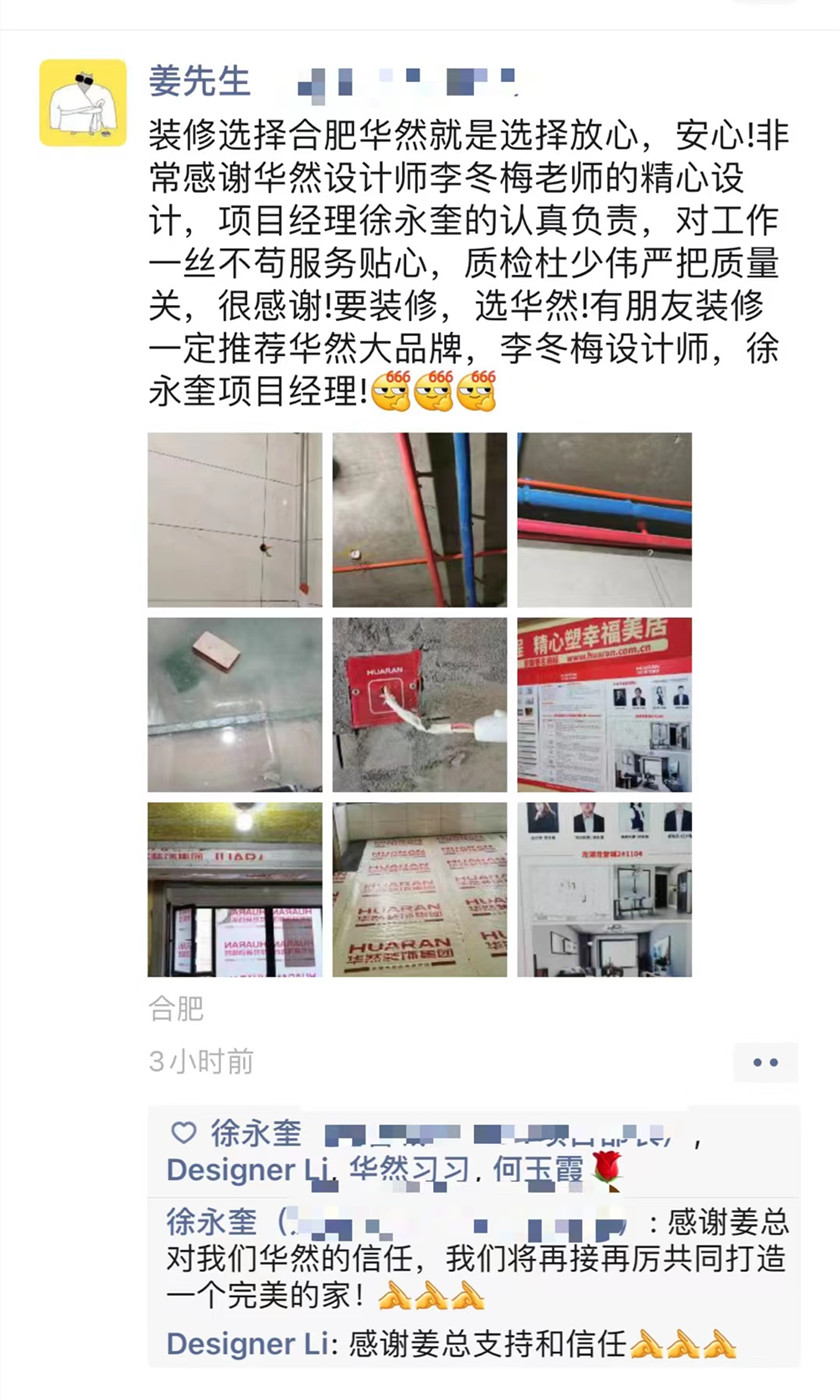
Task: View the red HUARAN wall box photo
Action: 420,705
